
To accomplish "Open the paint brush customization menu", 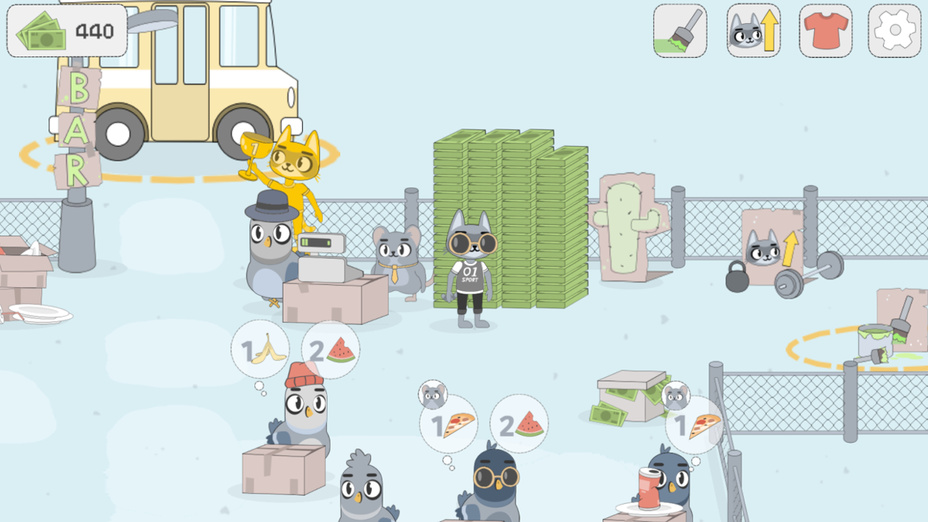I will coord(680,31).
